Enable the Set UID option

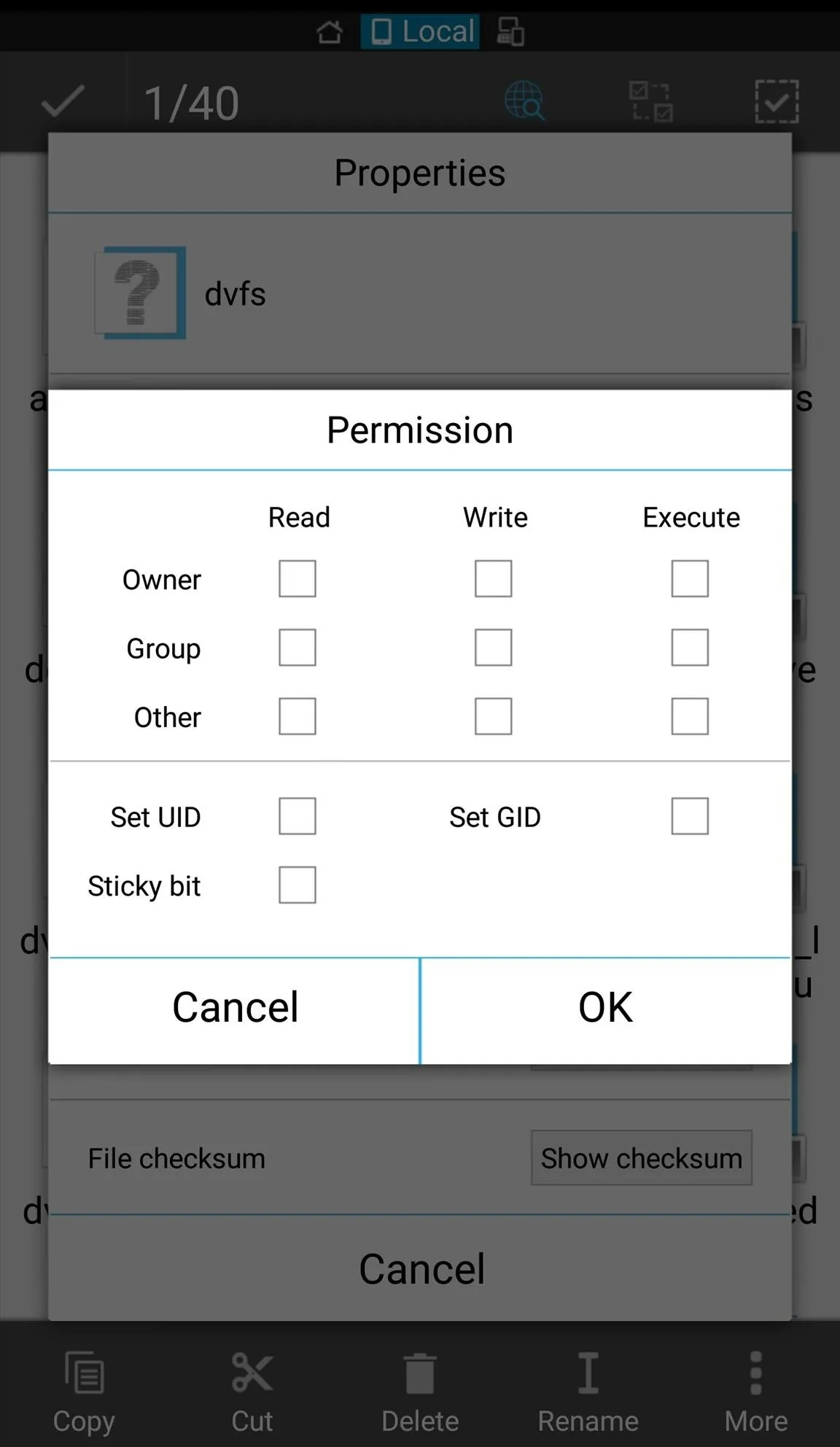click(x=297, y=815)
